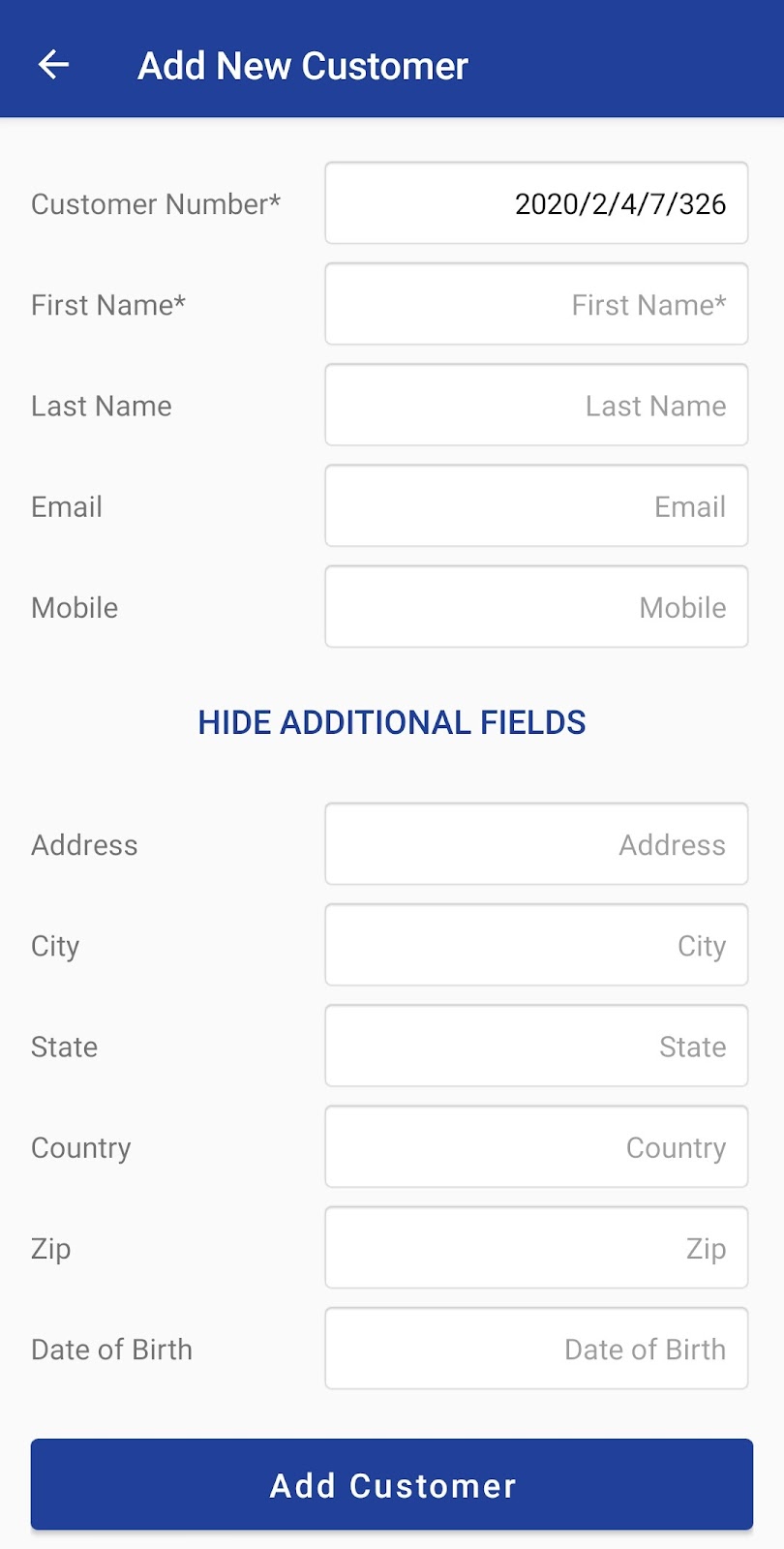Select the Last Name input

536,405
